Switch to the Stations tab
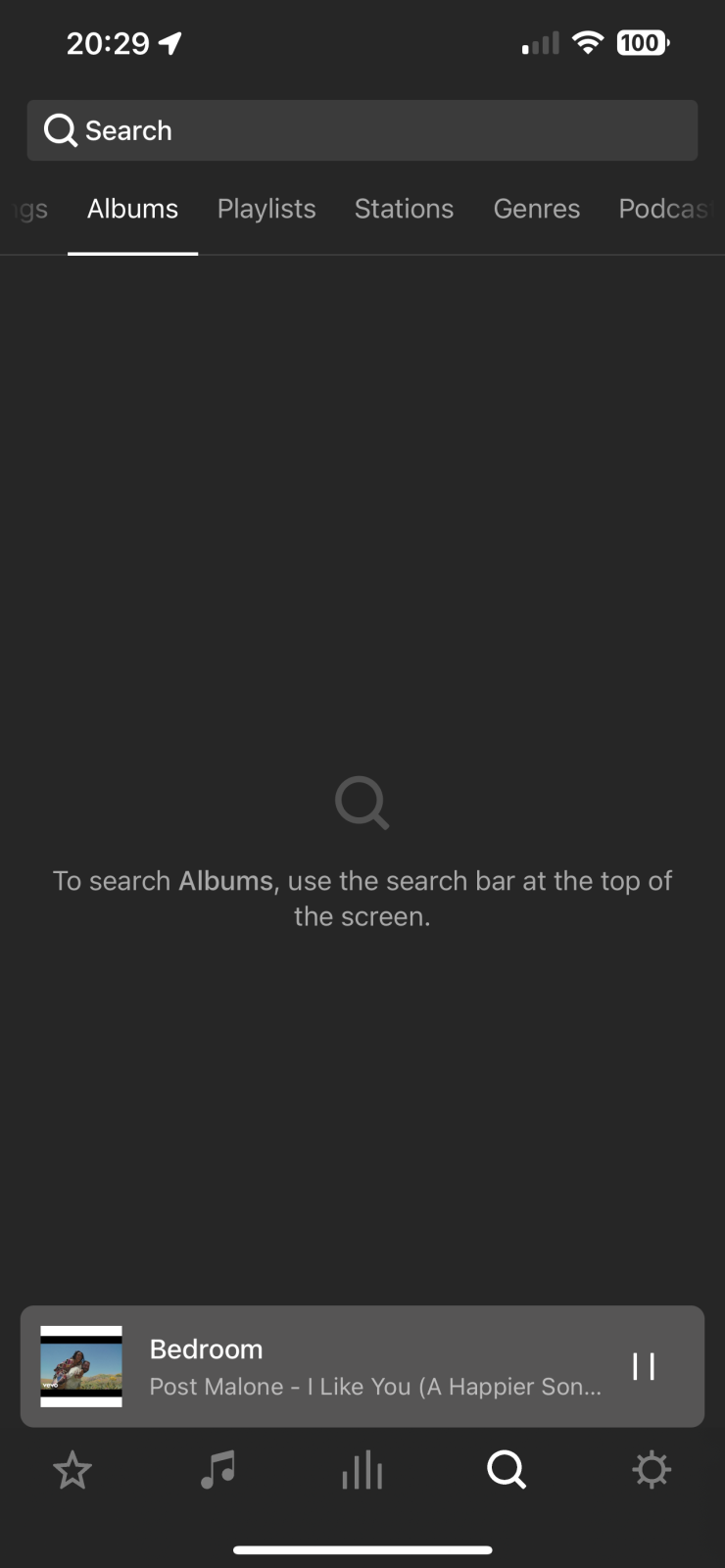The image size is (725, 1568). pos(404,209)
